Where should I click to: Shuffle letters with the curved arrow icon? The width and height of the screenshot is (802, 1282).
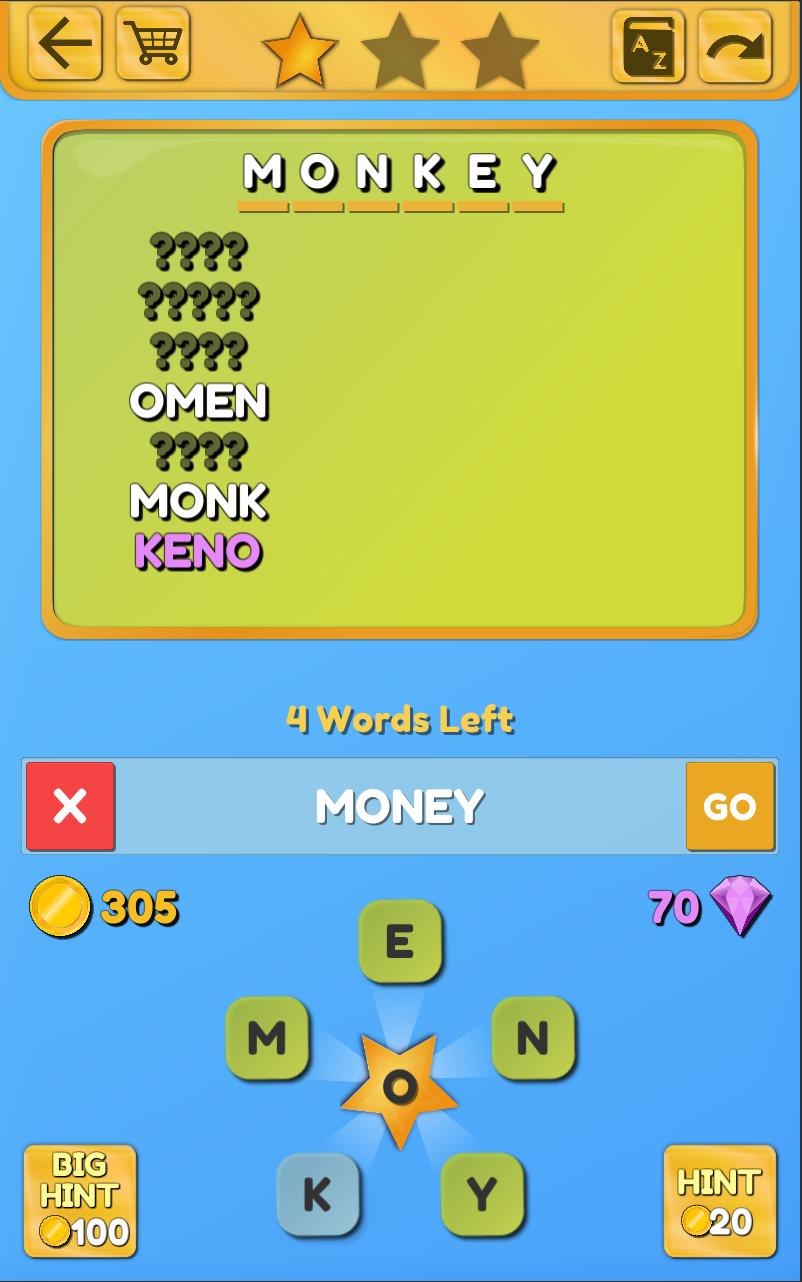(x=735, y=47)
